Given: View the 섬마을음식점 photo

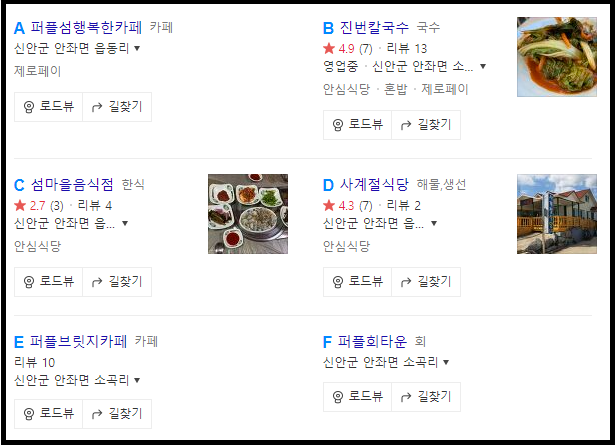Looking at the screenshot, I should 247,214.
